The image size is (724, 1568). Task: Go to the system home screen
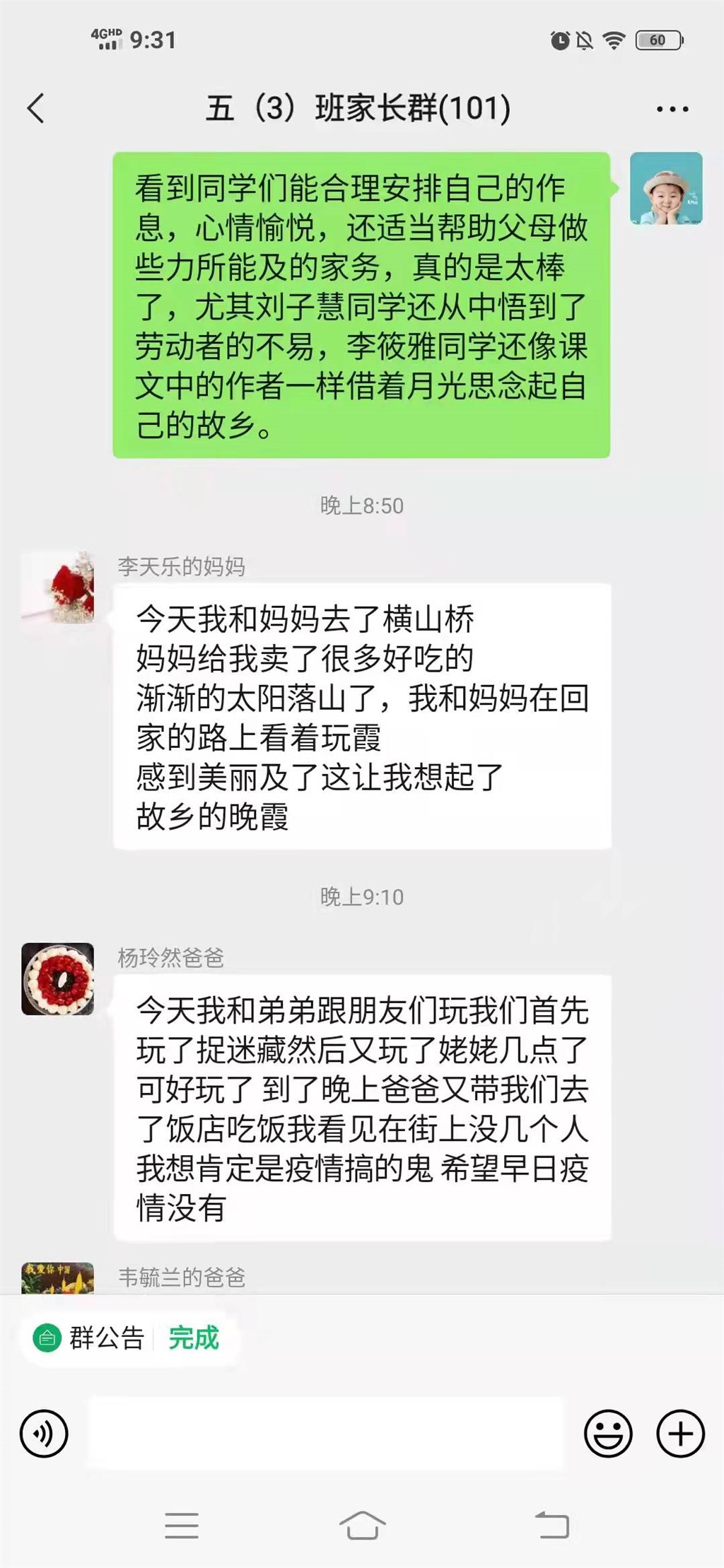362,1526
